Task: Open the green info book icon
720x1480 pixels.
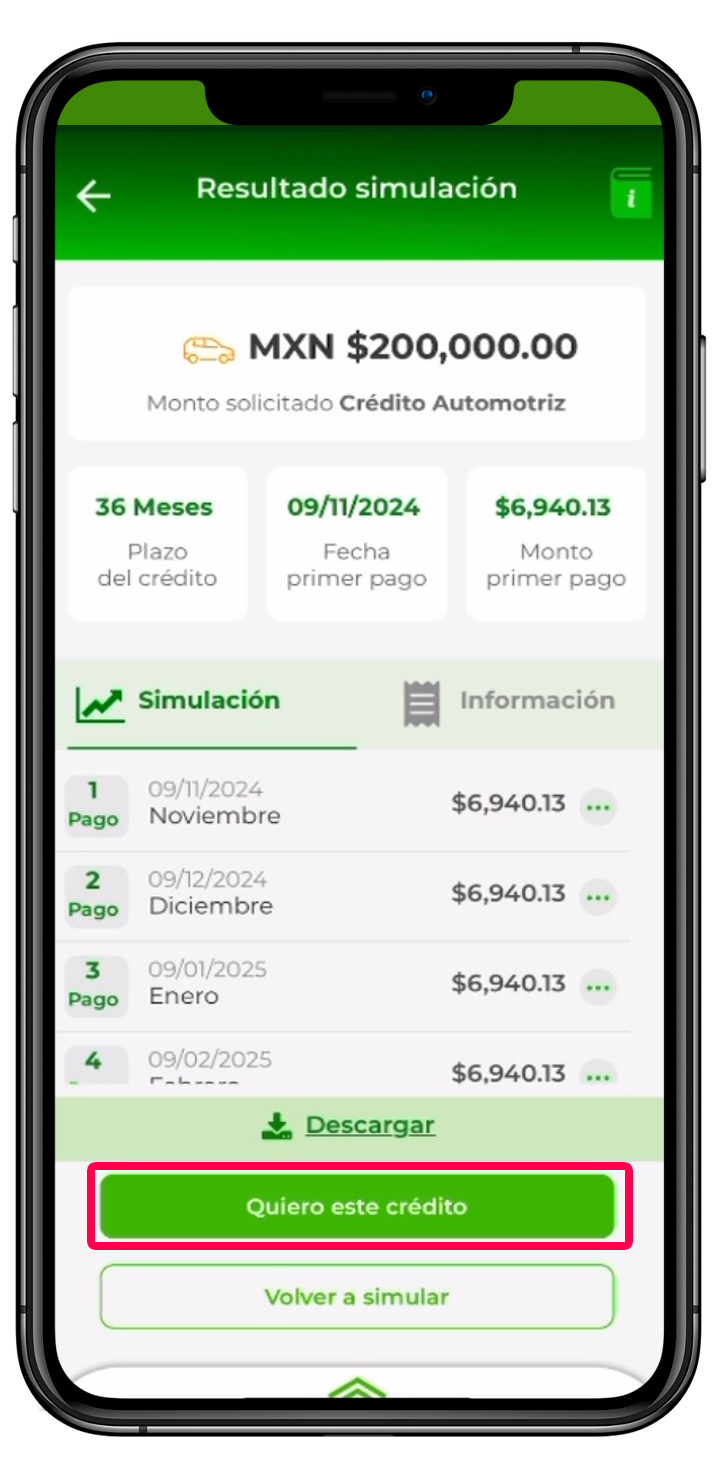Action: coord(630,193)
